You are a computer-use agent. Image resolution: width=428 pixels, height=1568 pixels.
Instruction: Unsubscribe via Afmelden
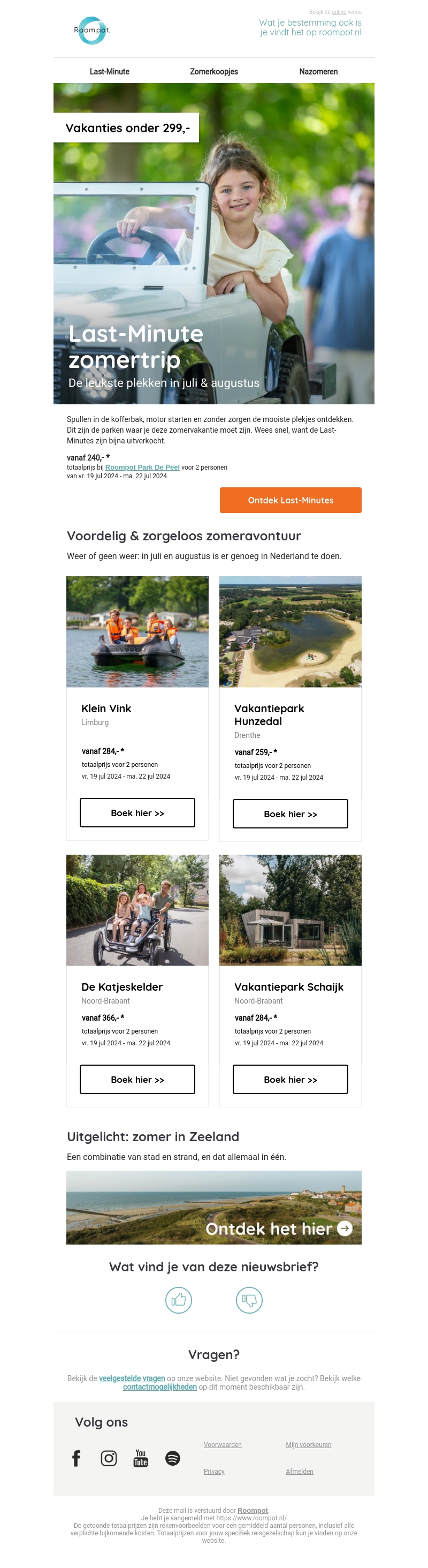(300, 1472)
